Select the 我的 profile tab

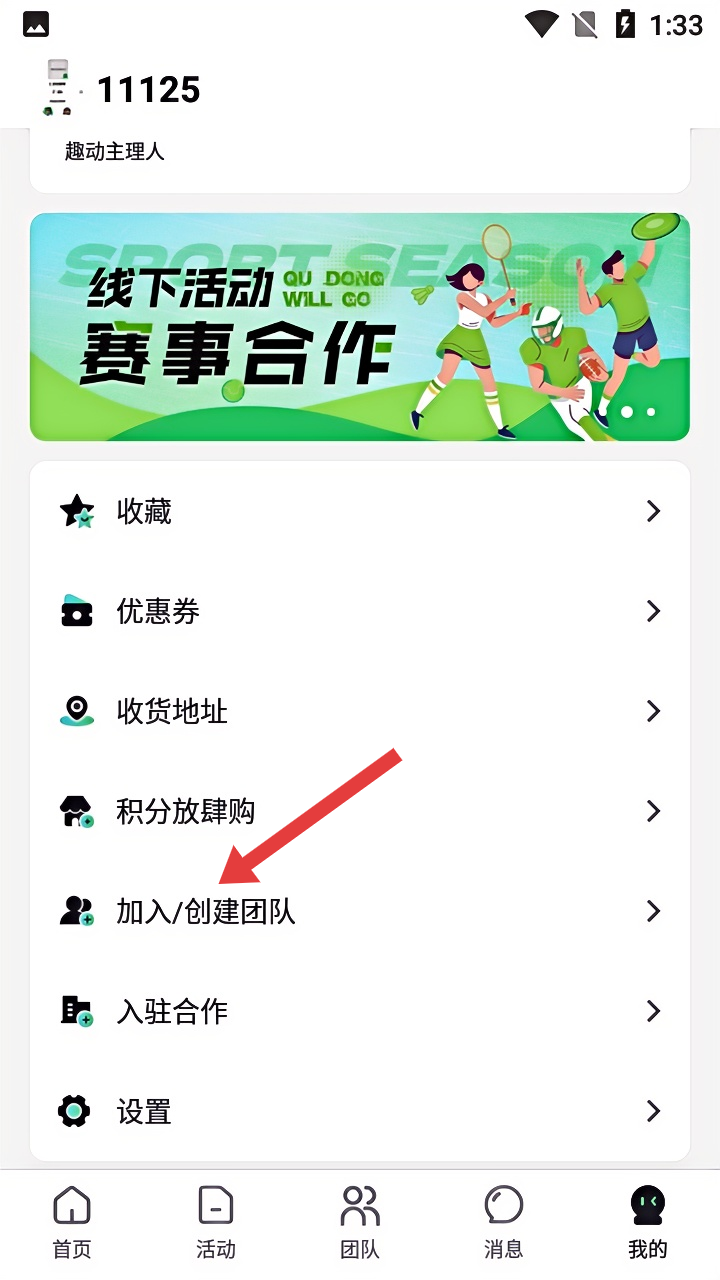647,1222
